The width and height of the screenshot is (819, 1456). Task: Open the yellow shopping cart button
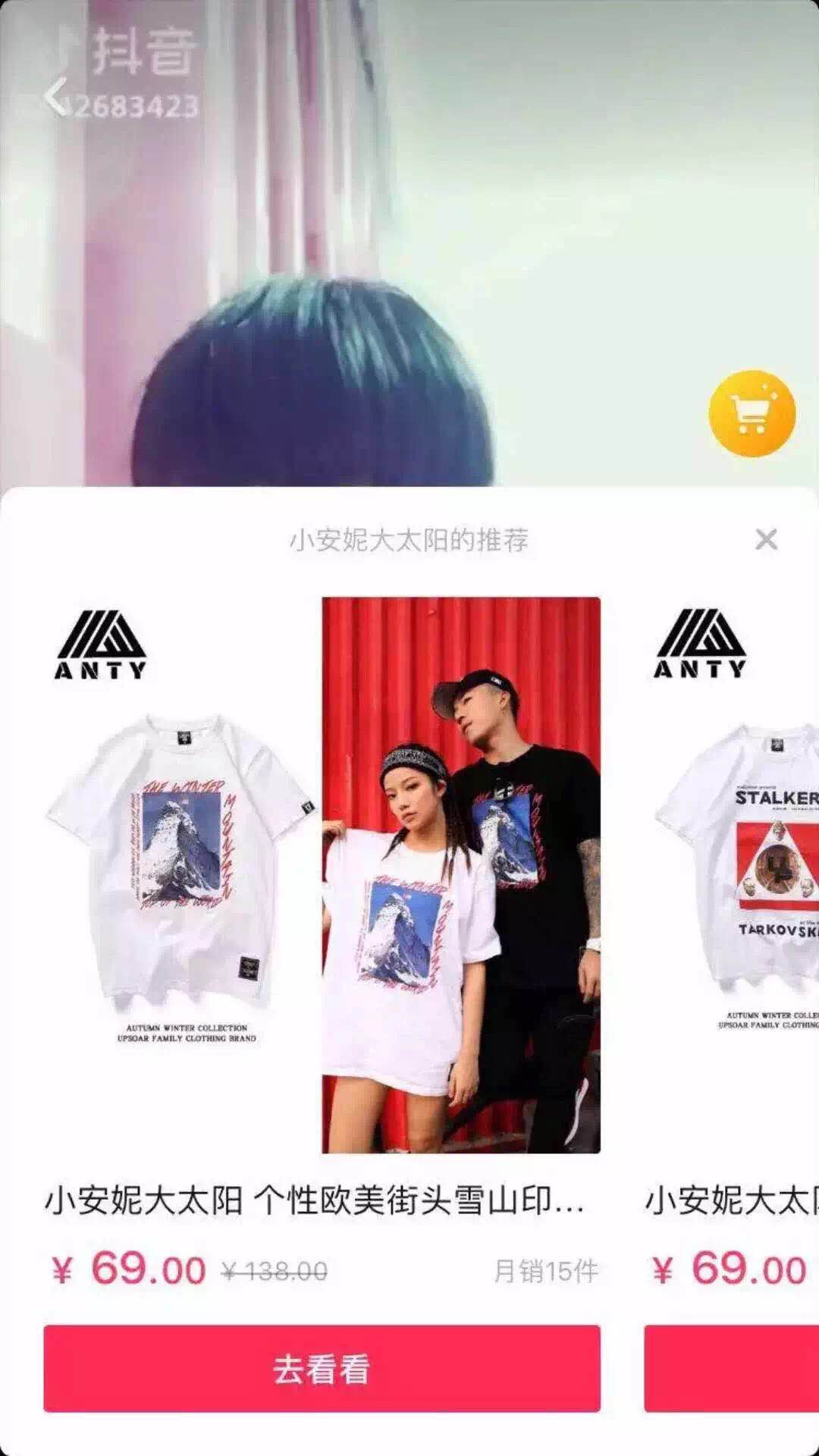pyautogui.click(x=752, y=414)
